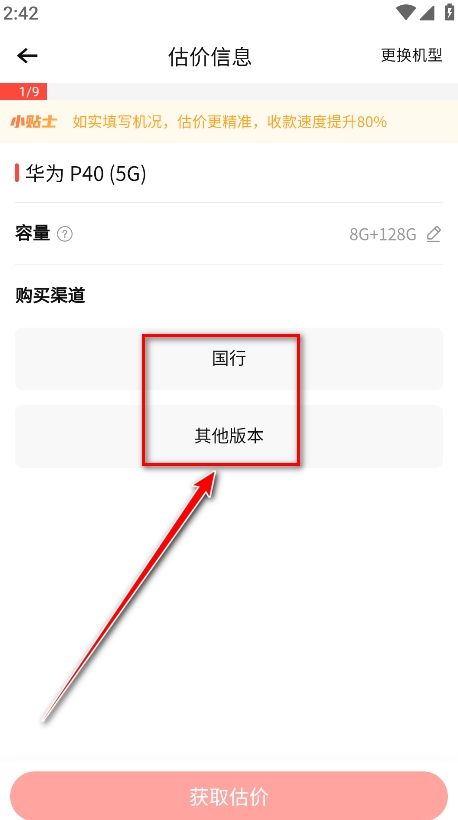Tap the 获取估价 button
458x820 pixels.
229,796
